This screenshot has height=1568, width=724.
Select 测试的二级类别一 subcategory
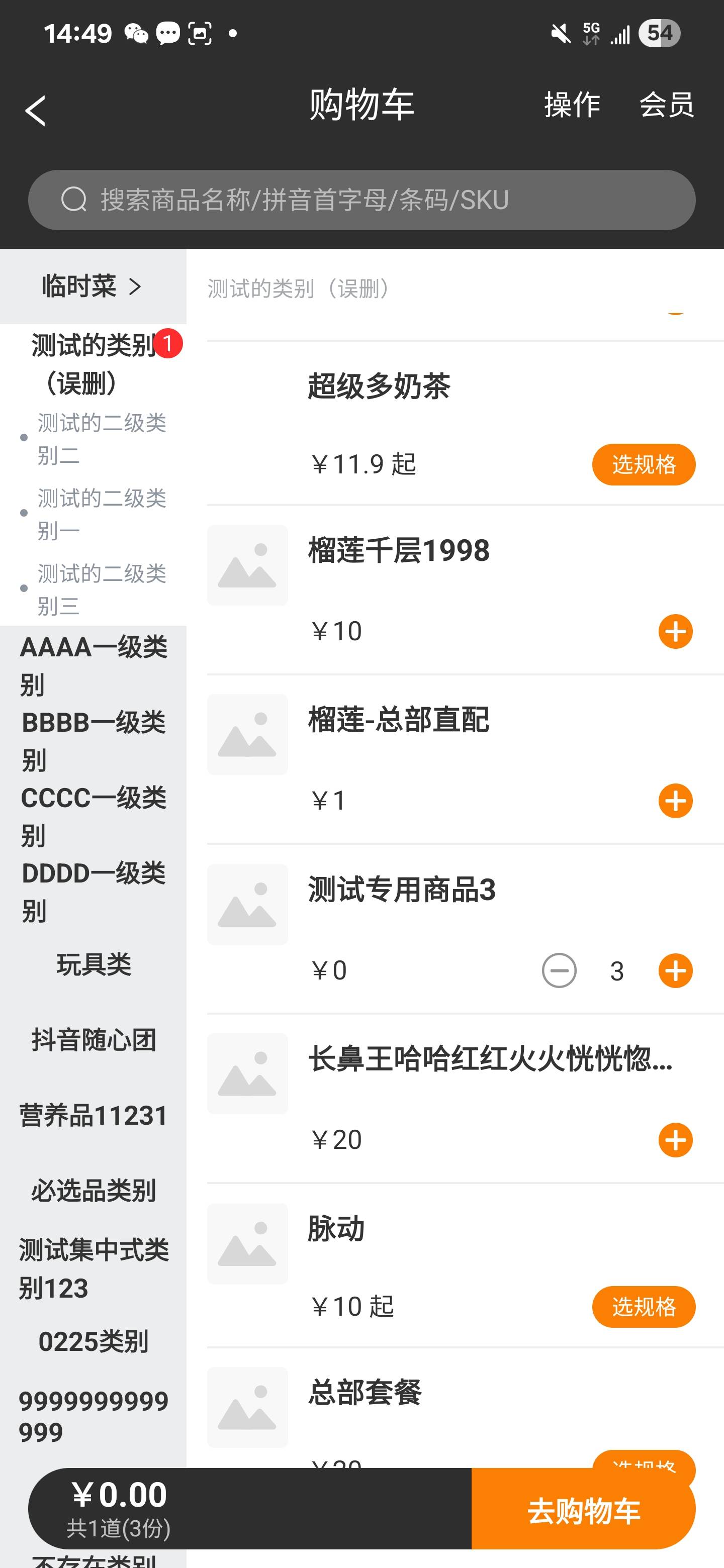[101, 514]
